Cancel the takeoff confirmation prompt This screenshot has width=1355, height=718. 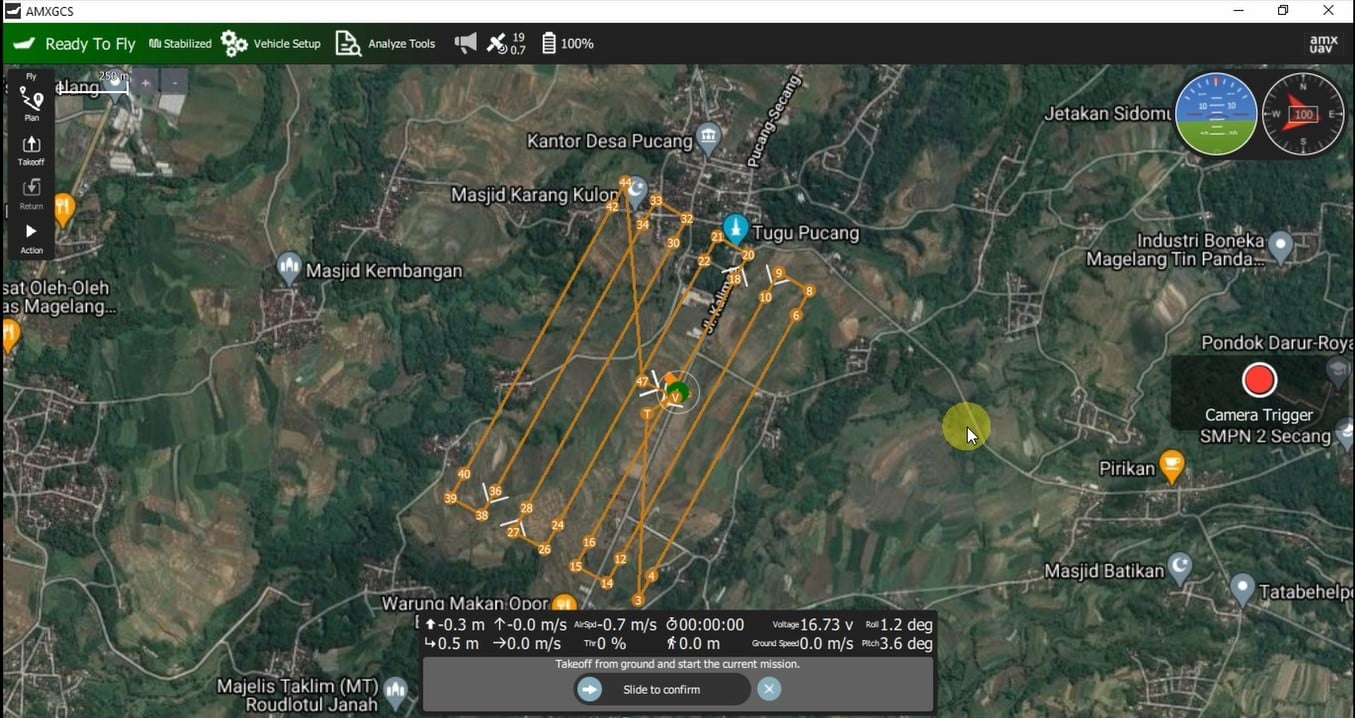768,689
